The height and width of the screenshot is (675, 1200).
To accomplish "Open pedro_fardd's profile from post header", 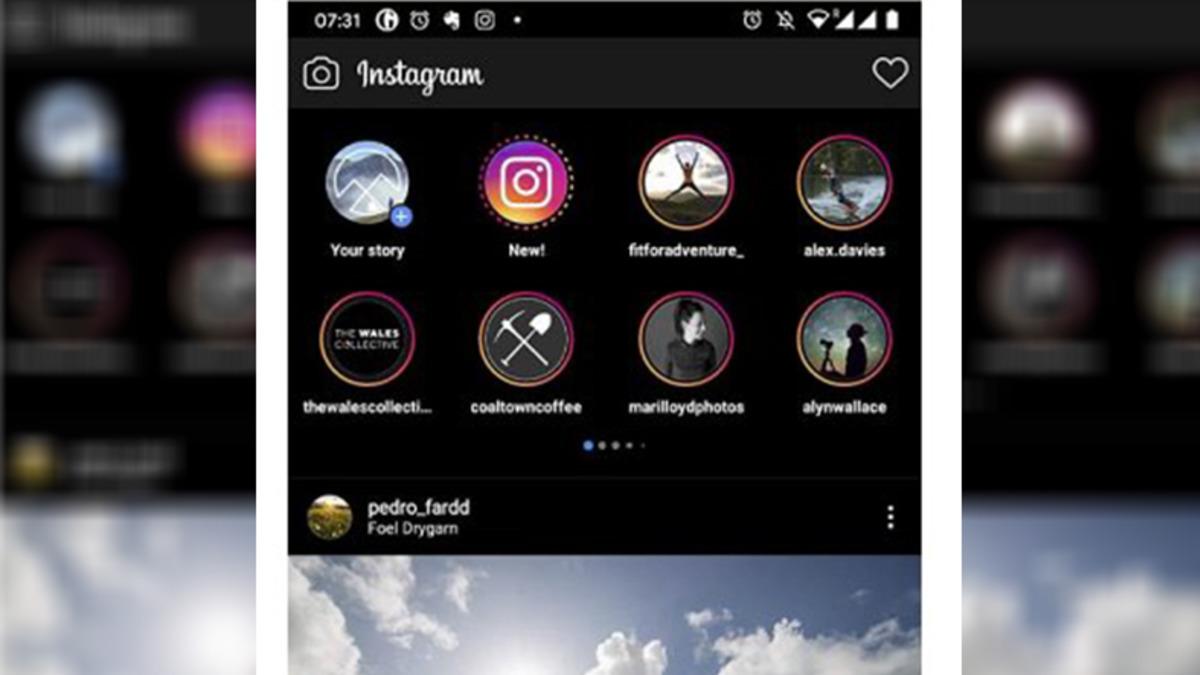I will tap(418, 508).
